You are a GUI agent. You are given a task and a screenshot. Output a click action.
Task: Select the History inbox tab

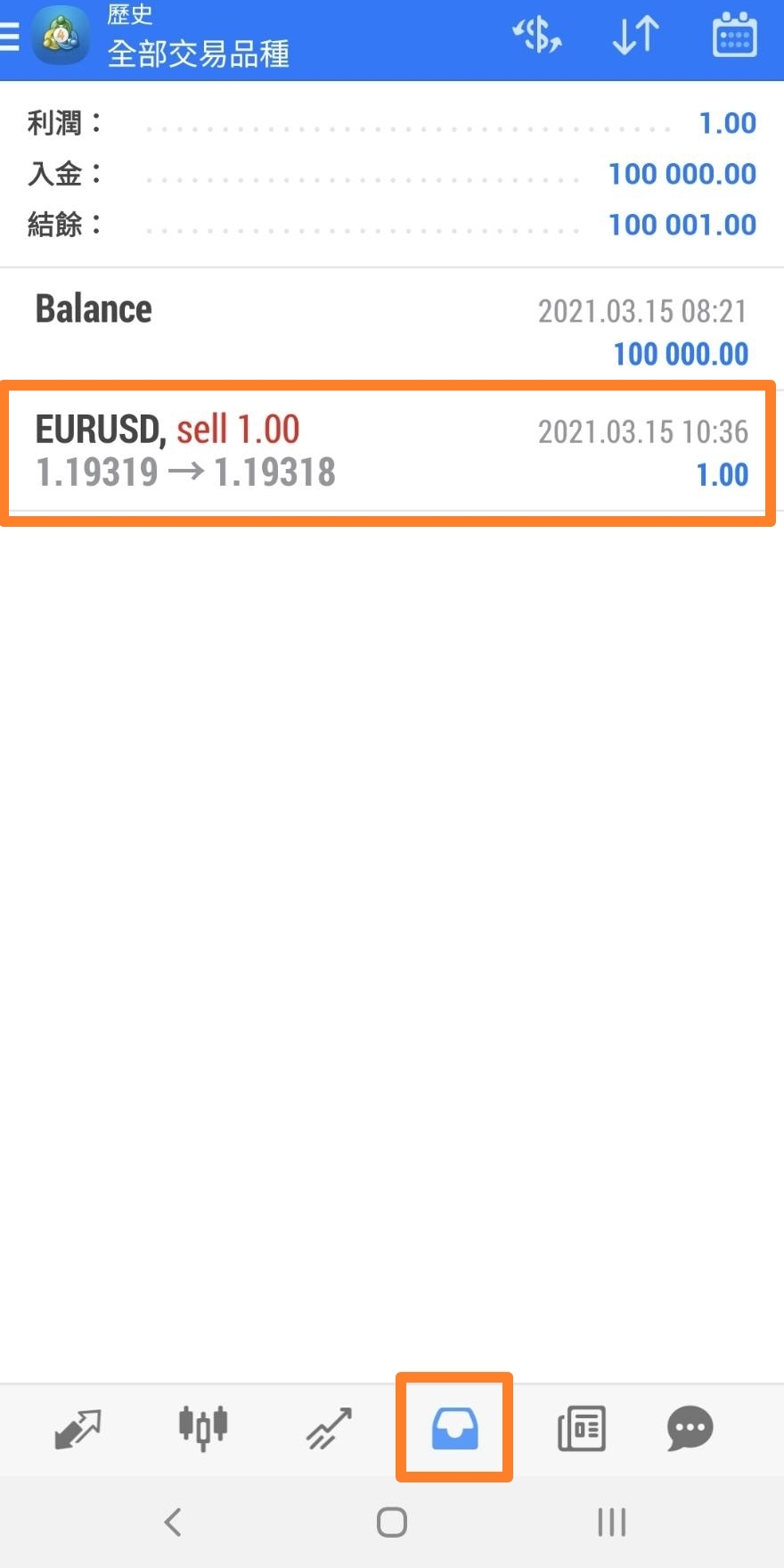tap(454, 1428)
